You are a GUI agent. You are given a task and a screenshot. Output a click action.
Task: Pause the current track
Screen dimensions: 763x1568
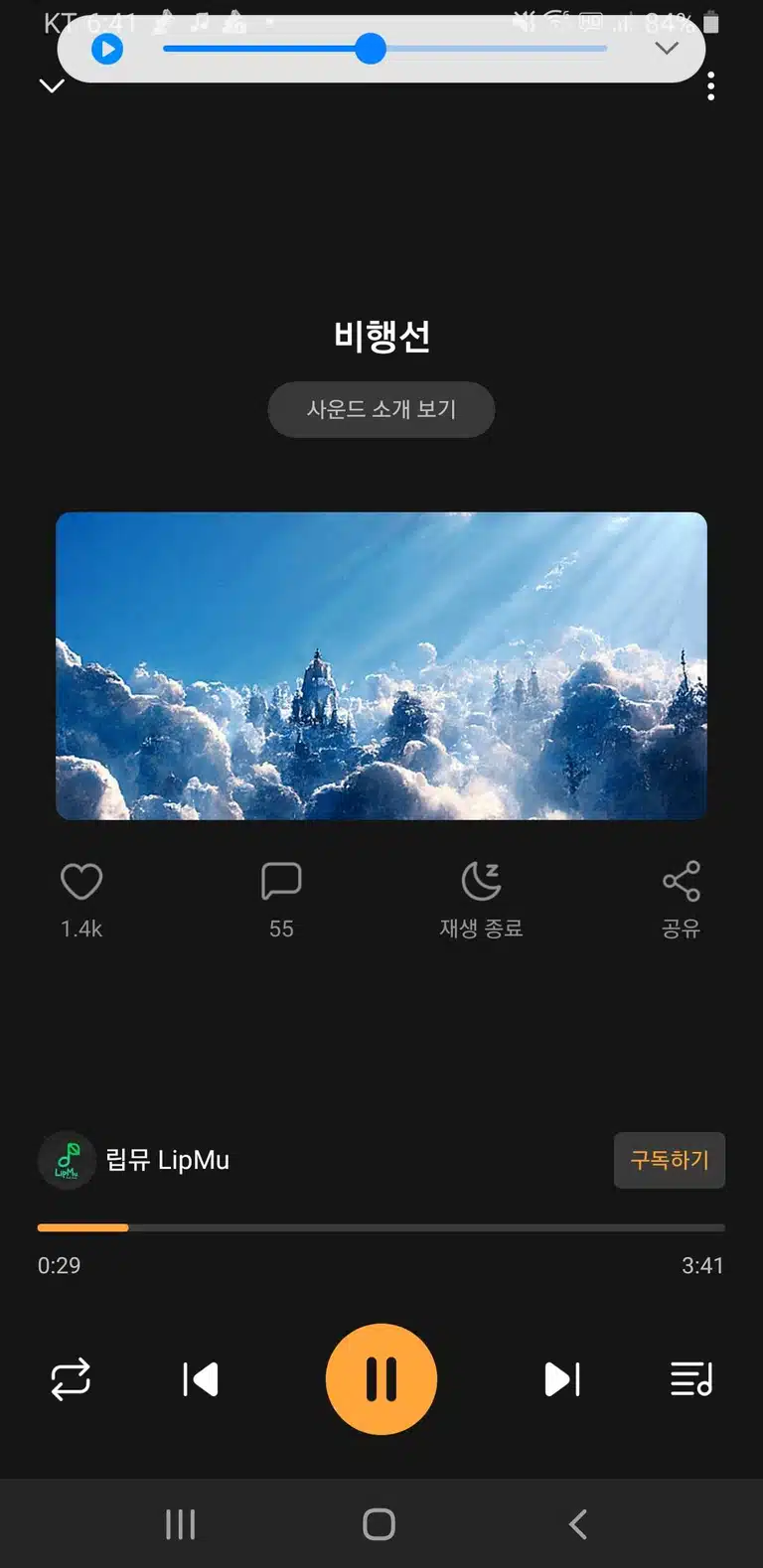(x=381, y=1378)
